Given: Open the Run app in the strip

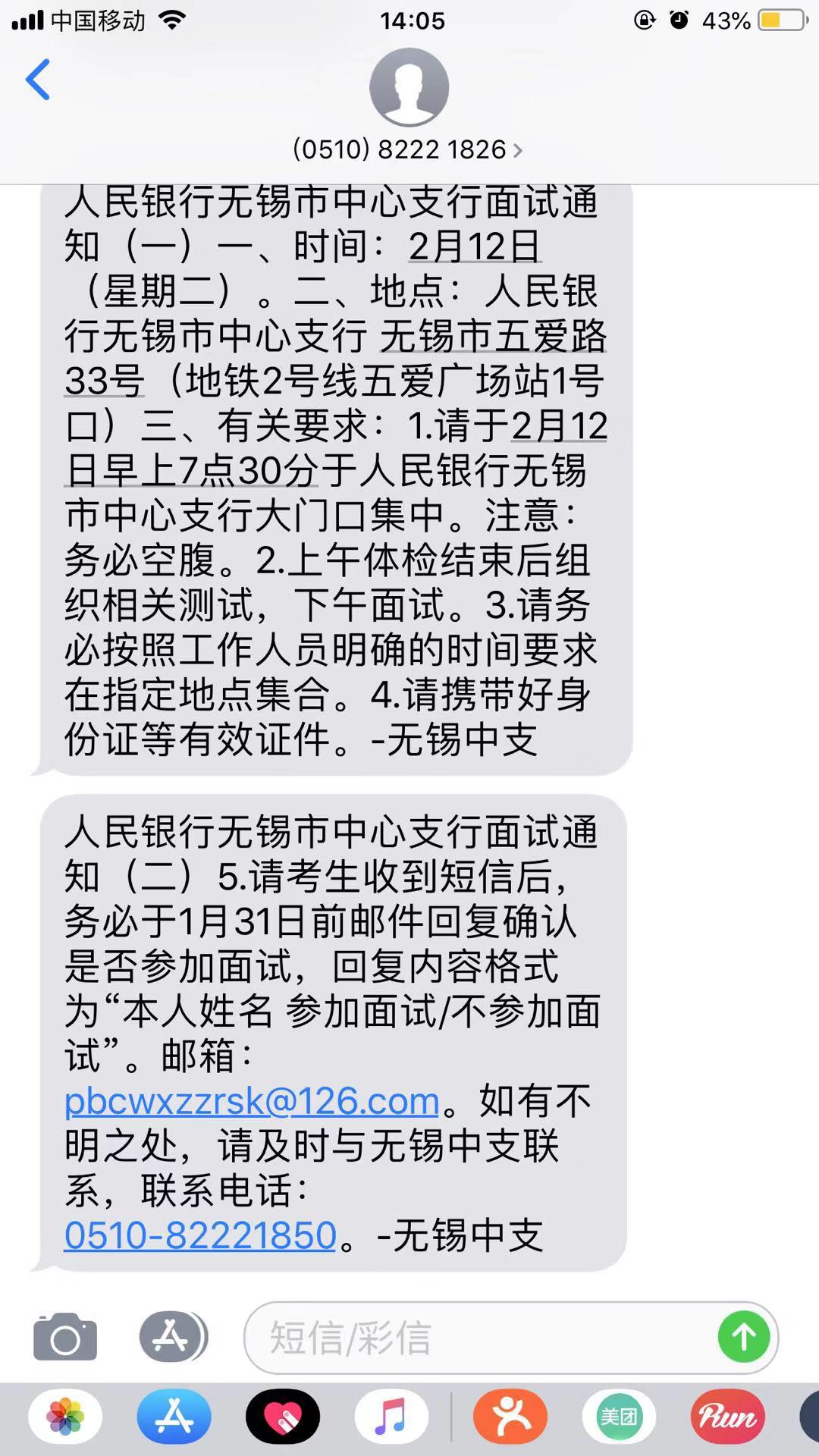Looking at the screenshot, I should (x=728, y=1417).
